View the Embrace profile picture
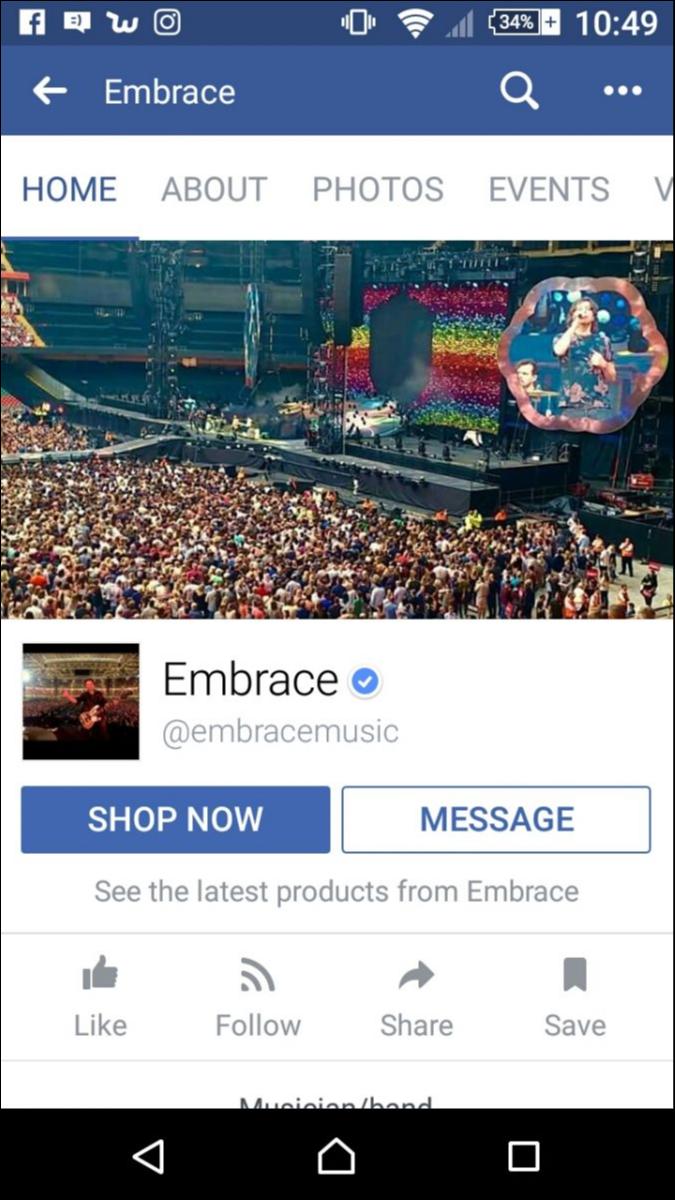This screenshot has height=1200, width=675. [x=81, y=701]
